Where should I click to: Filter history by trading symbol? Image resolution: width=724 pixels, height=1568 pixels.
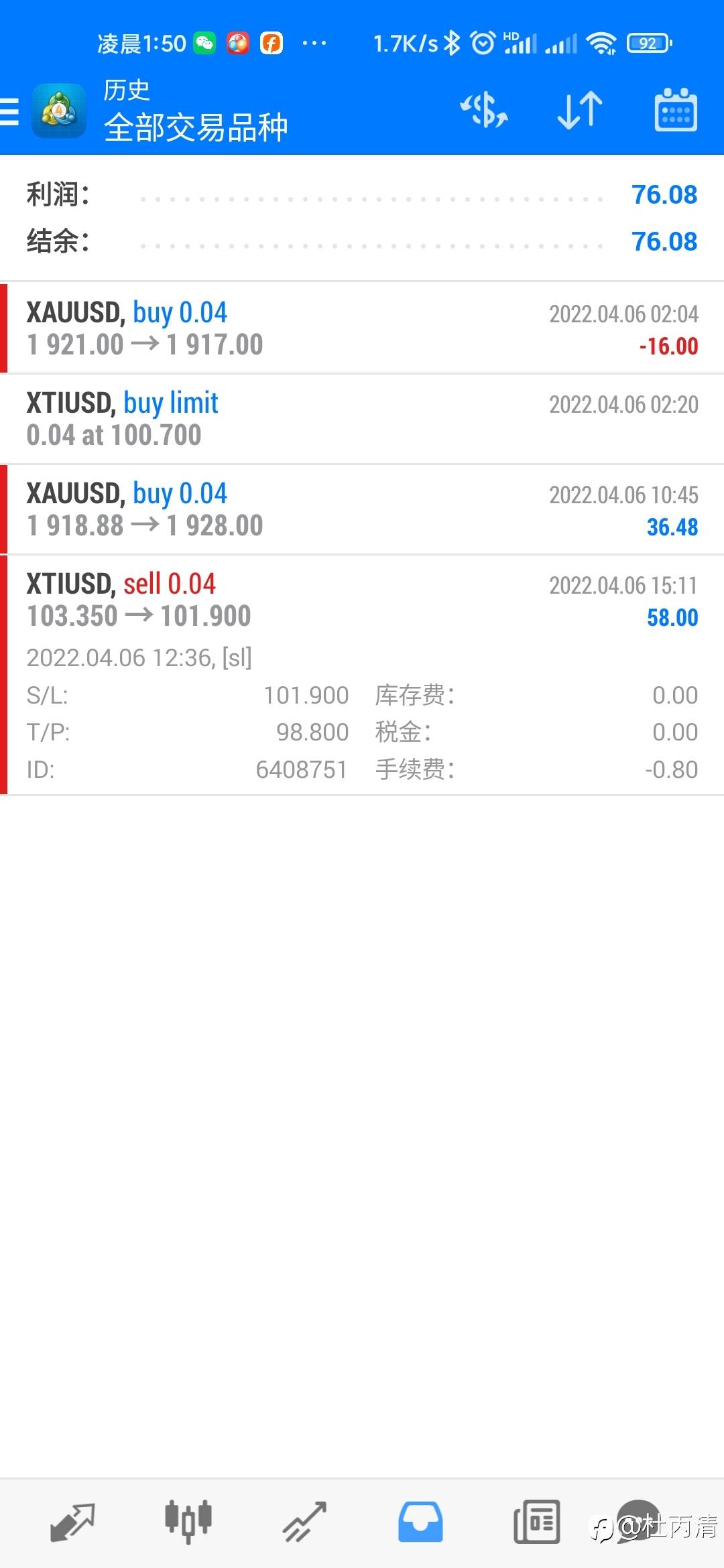tap(484, 111)
